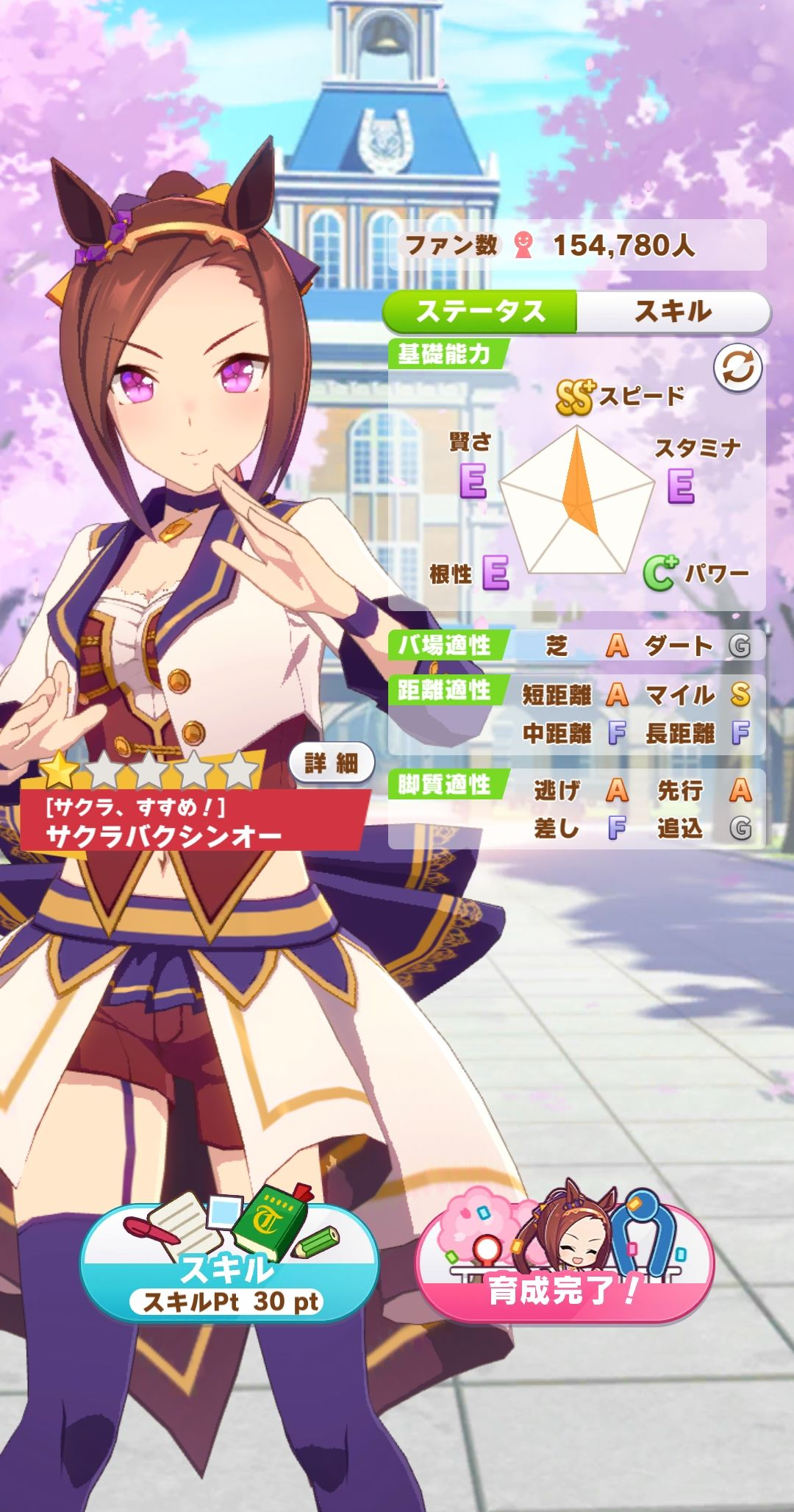This screenshot has width=794, height=1512.
Task: Select the ステータス tab
Action: pyautogui.click(x=481, y=311)
